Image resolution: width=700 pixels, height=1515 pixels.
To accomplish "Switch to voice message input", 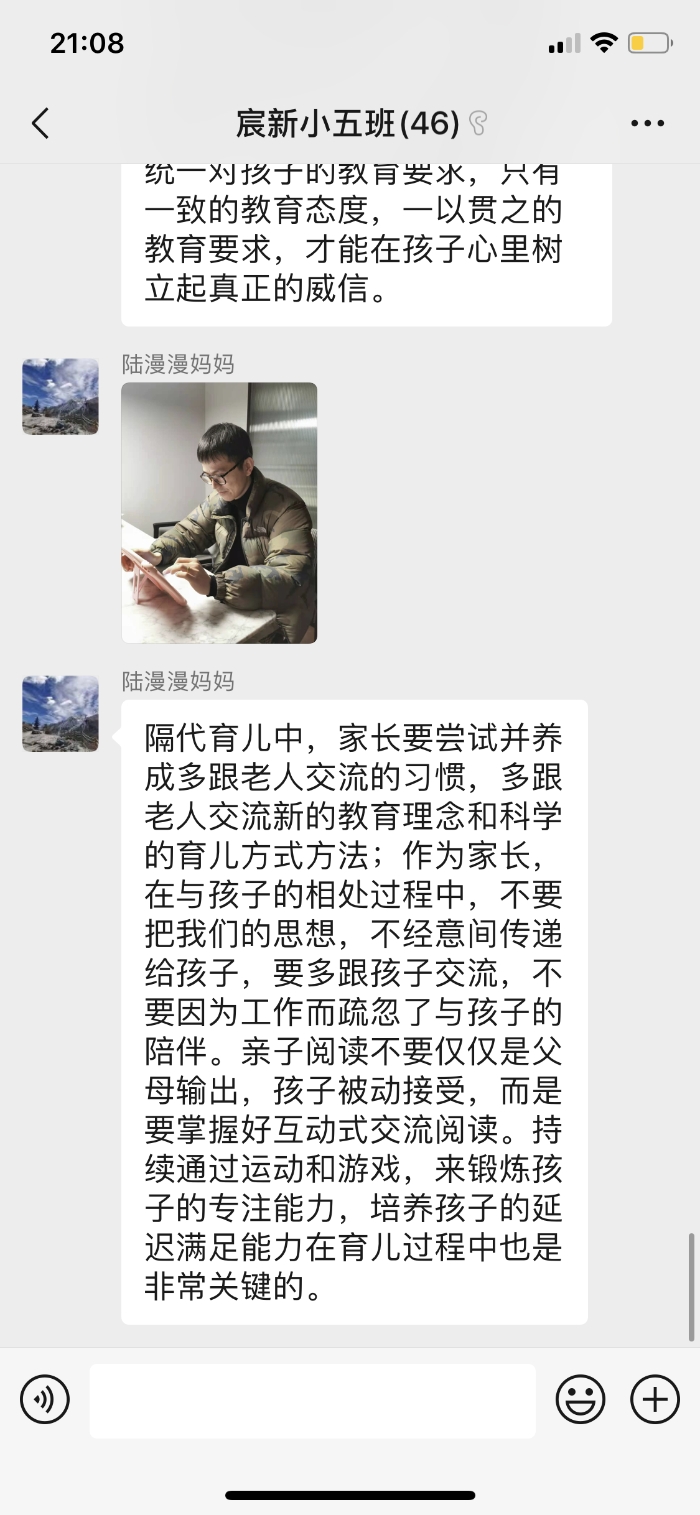I will (x=45, y=1398).
